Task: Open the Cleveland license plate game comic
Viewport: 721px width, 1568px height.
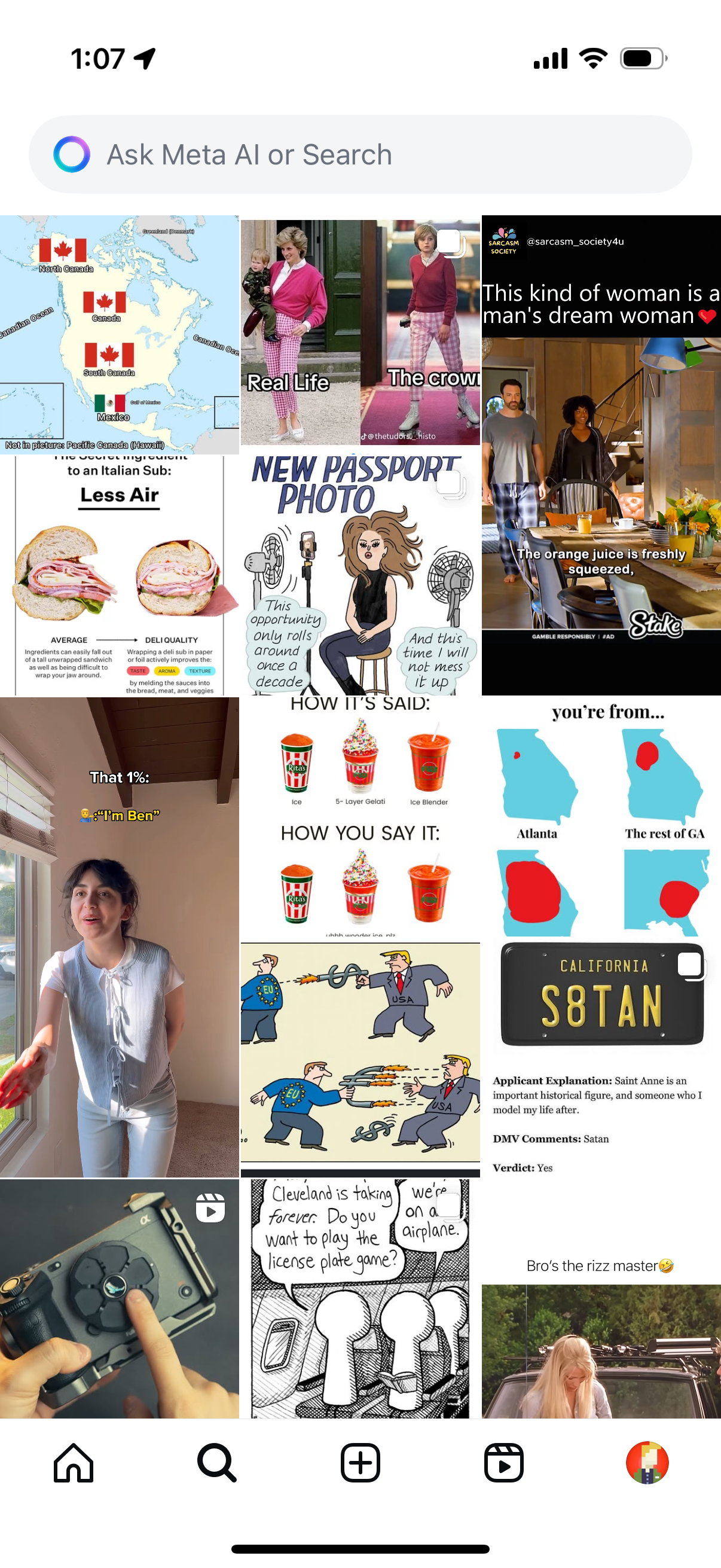Action: [x=359, y=1298]
